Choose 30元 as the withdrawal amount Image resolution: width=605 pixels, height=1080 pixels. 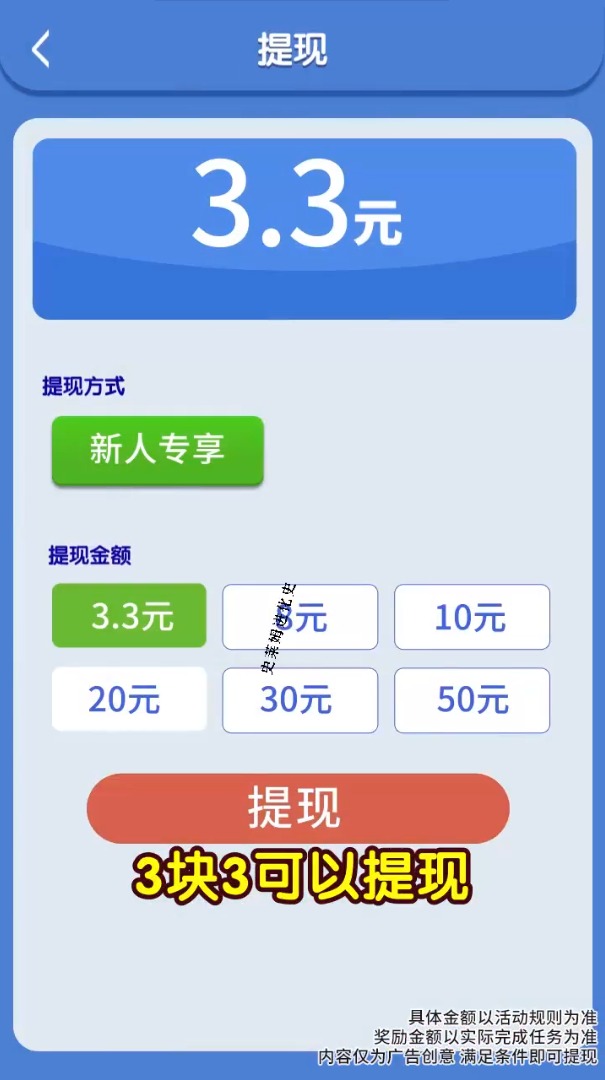click(x=299, y=700)
